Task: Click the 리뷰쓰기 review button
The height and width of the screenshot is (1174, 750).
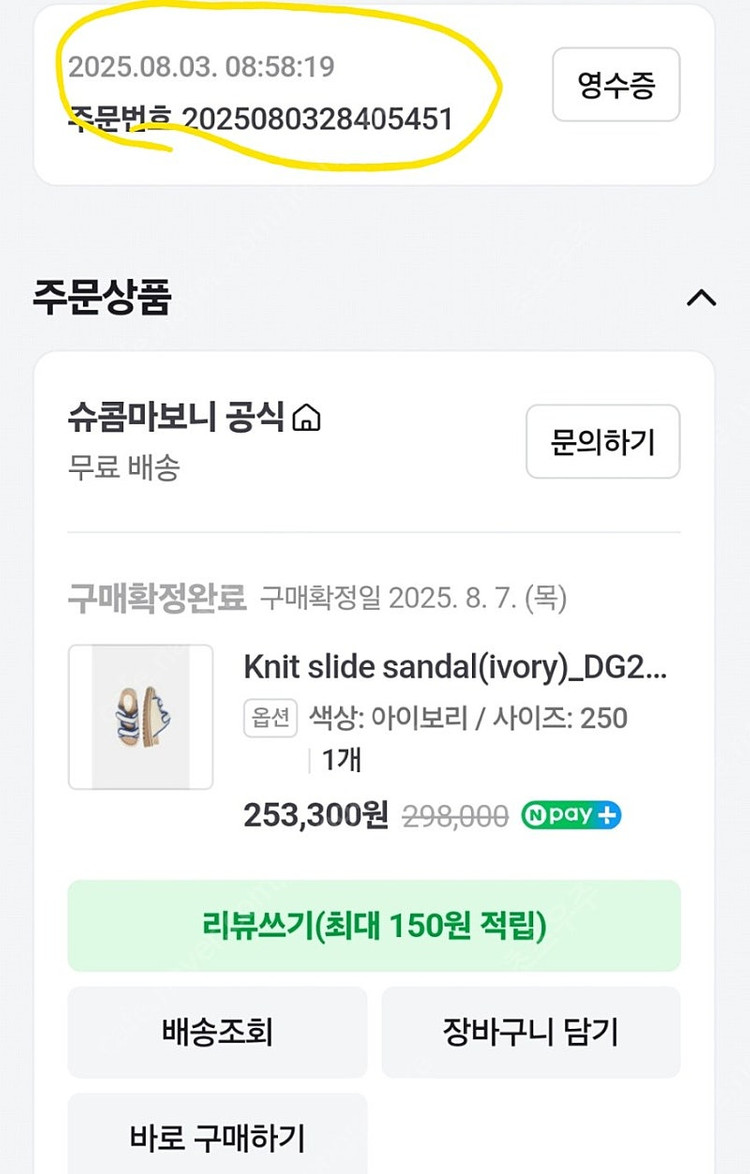Action: (374, 927)
